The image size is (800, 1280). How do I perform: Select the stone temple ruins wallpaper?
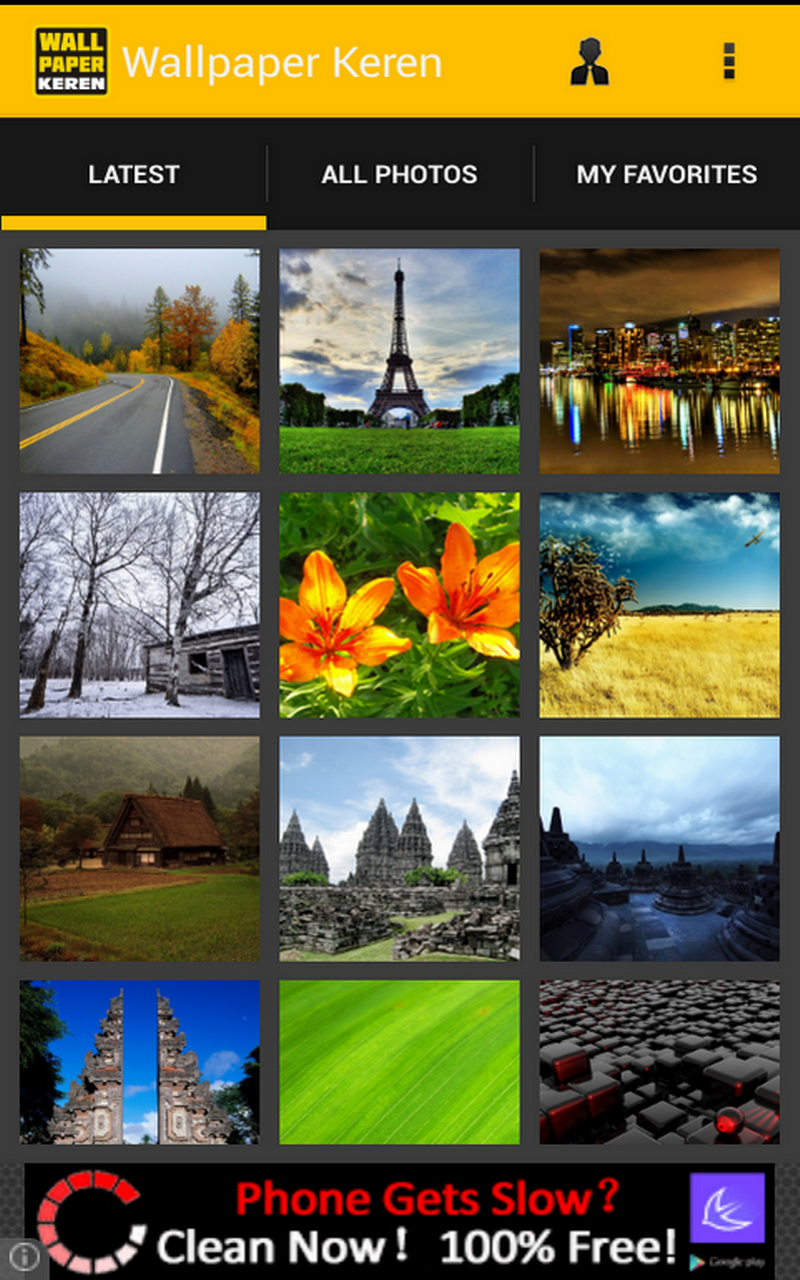[x=399, y=849]
